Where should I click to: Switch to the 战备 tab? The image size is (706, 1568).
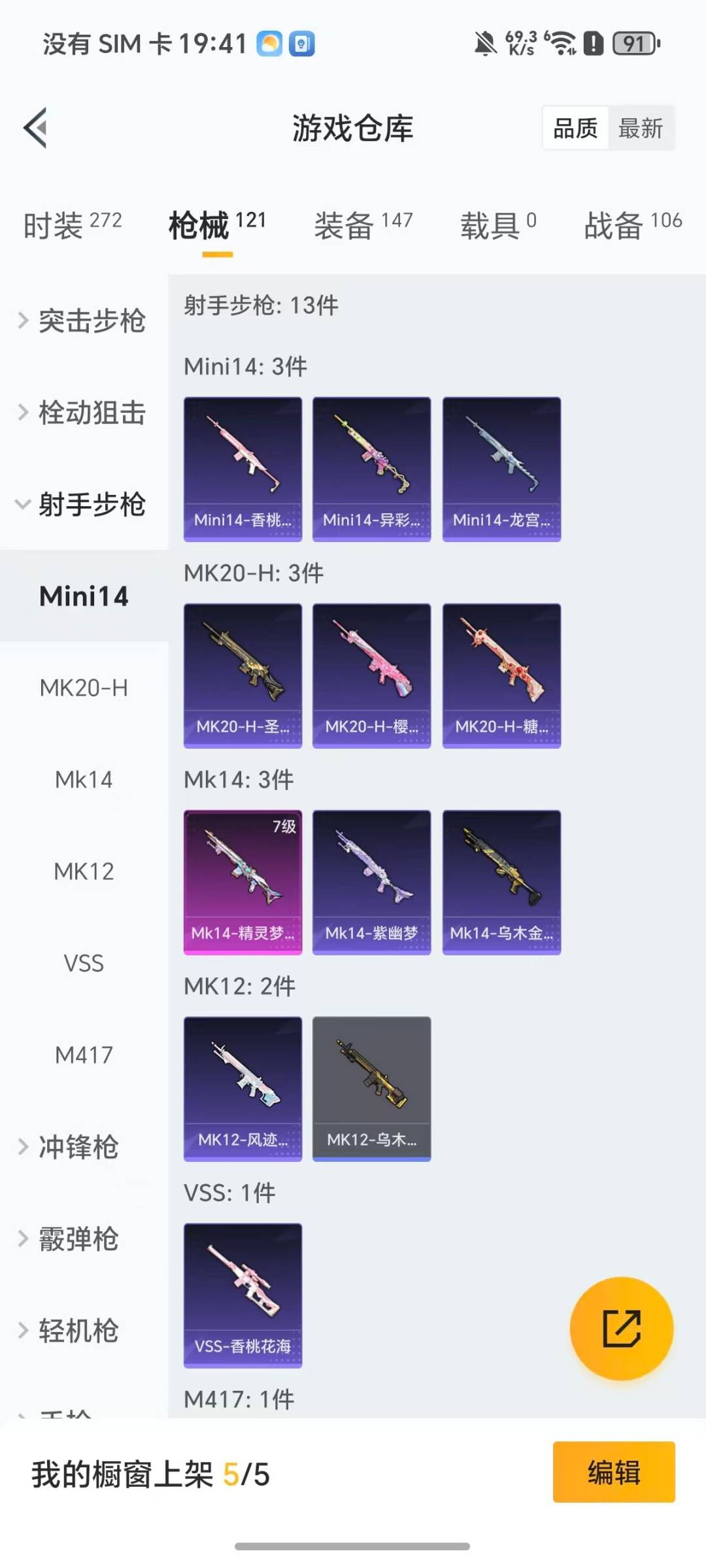632,226
